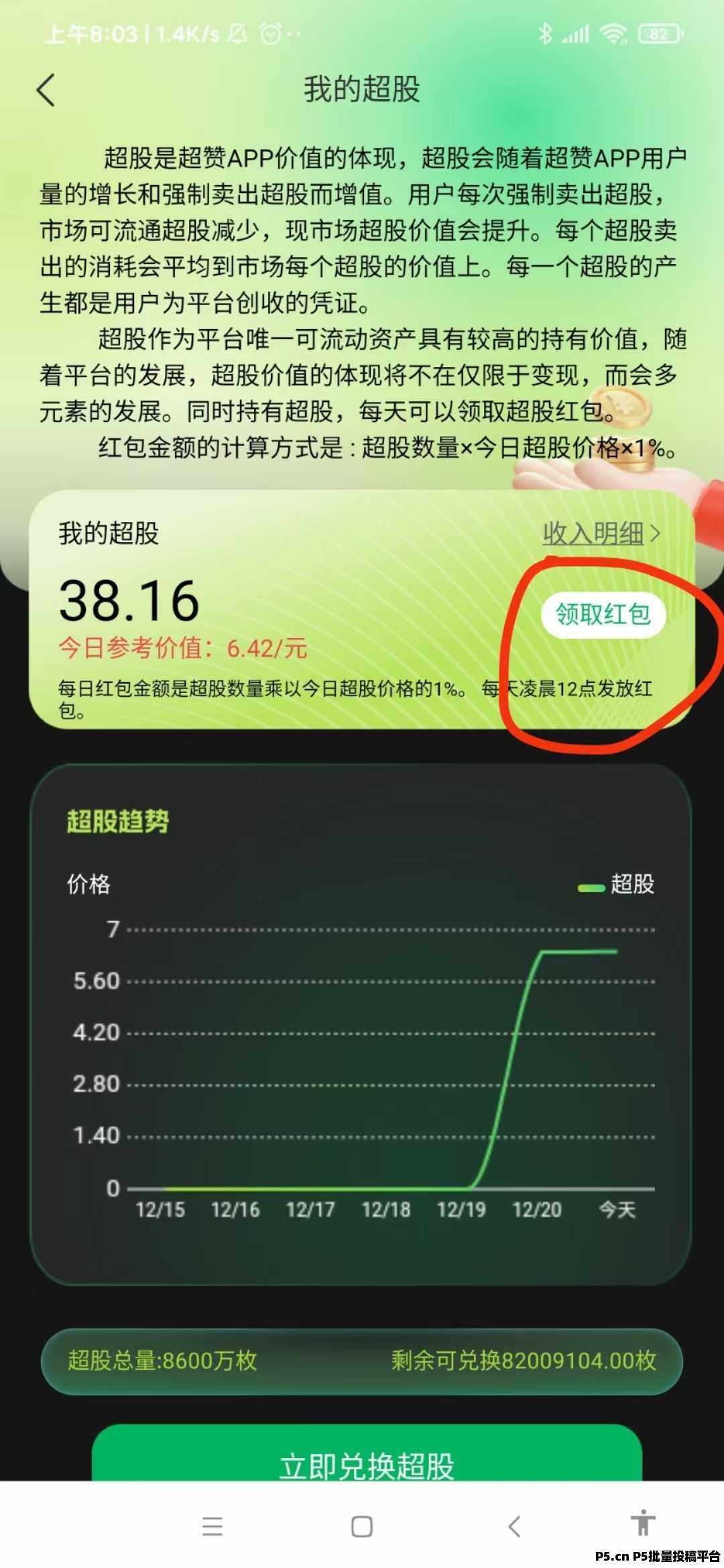The image size is (724, 1568).
Task: Go to system home screen
Action: [x=362, y=1526]
